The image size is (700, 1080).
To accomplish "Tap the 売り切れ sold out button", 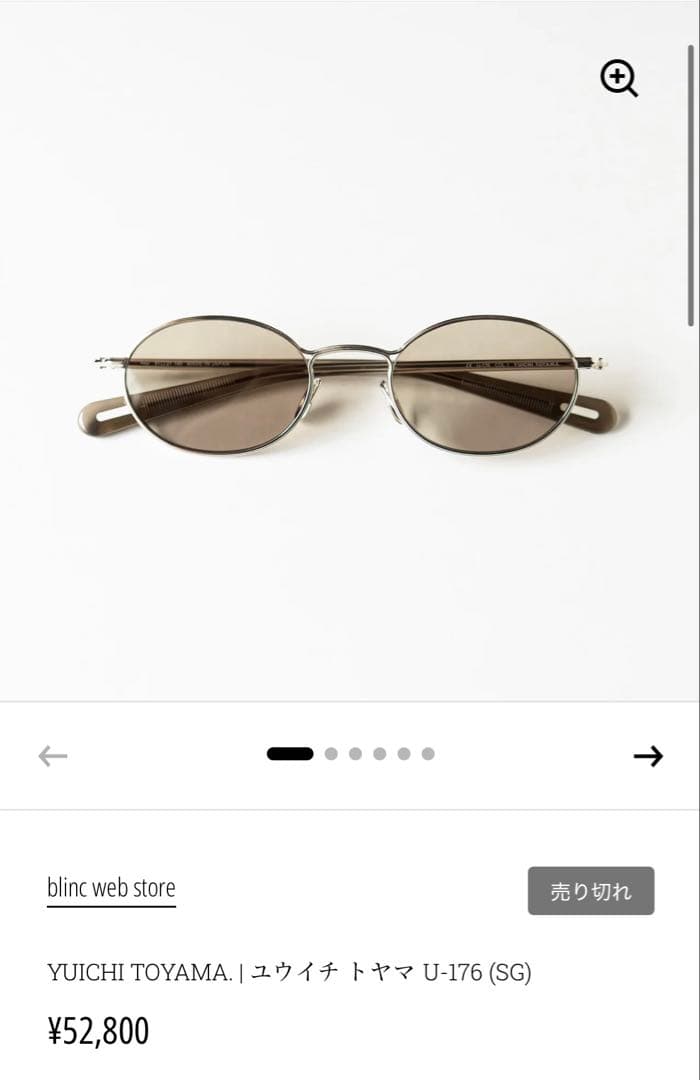I will tap(591, 891).
